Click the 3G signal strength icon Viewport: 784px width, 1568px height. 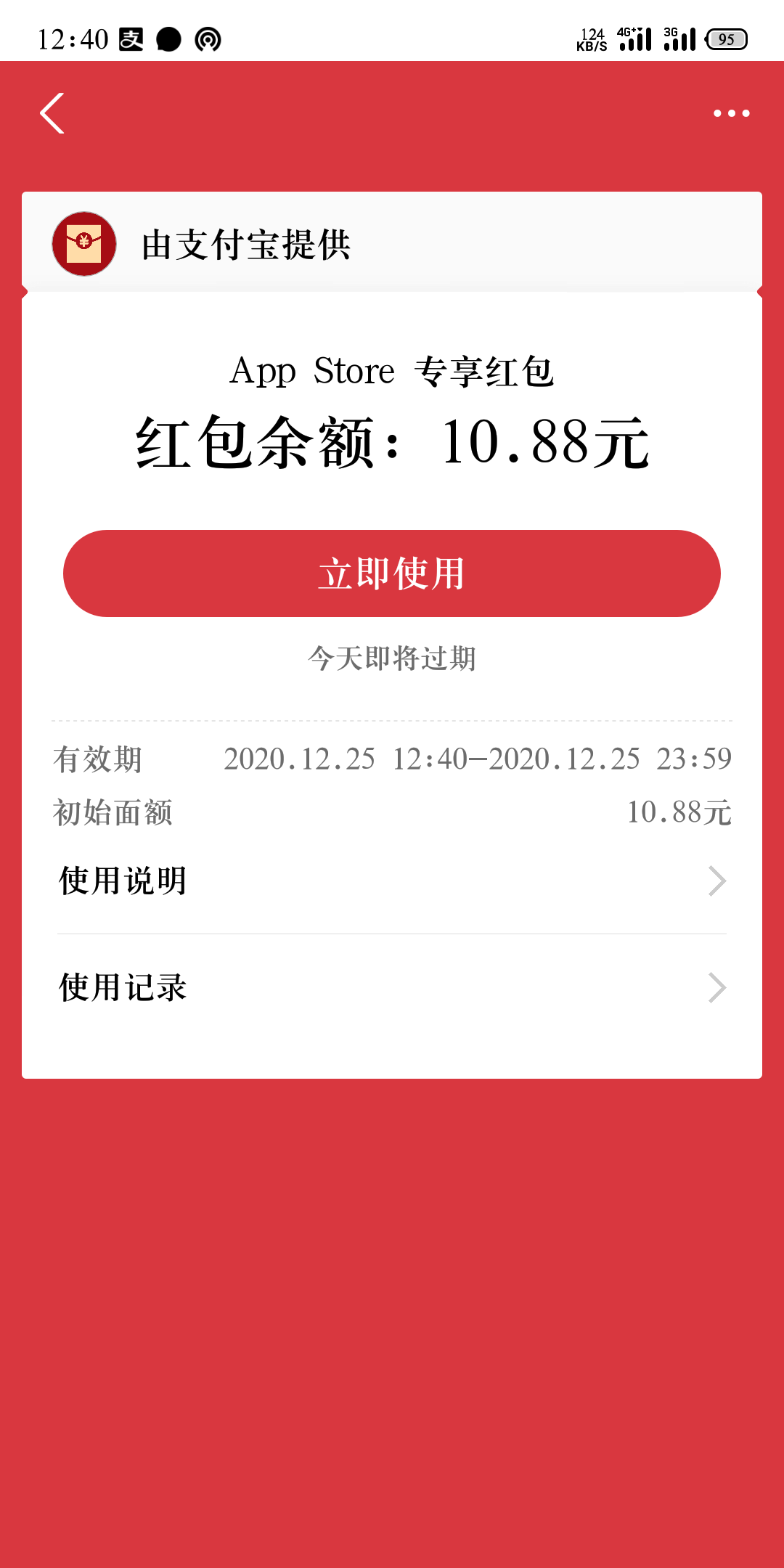[679, 38]
